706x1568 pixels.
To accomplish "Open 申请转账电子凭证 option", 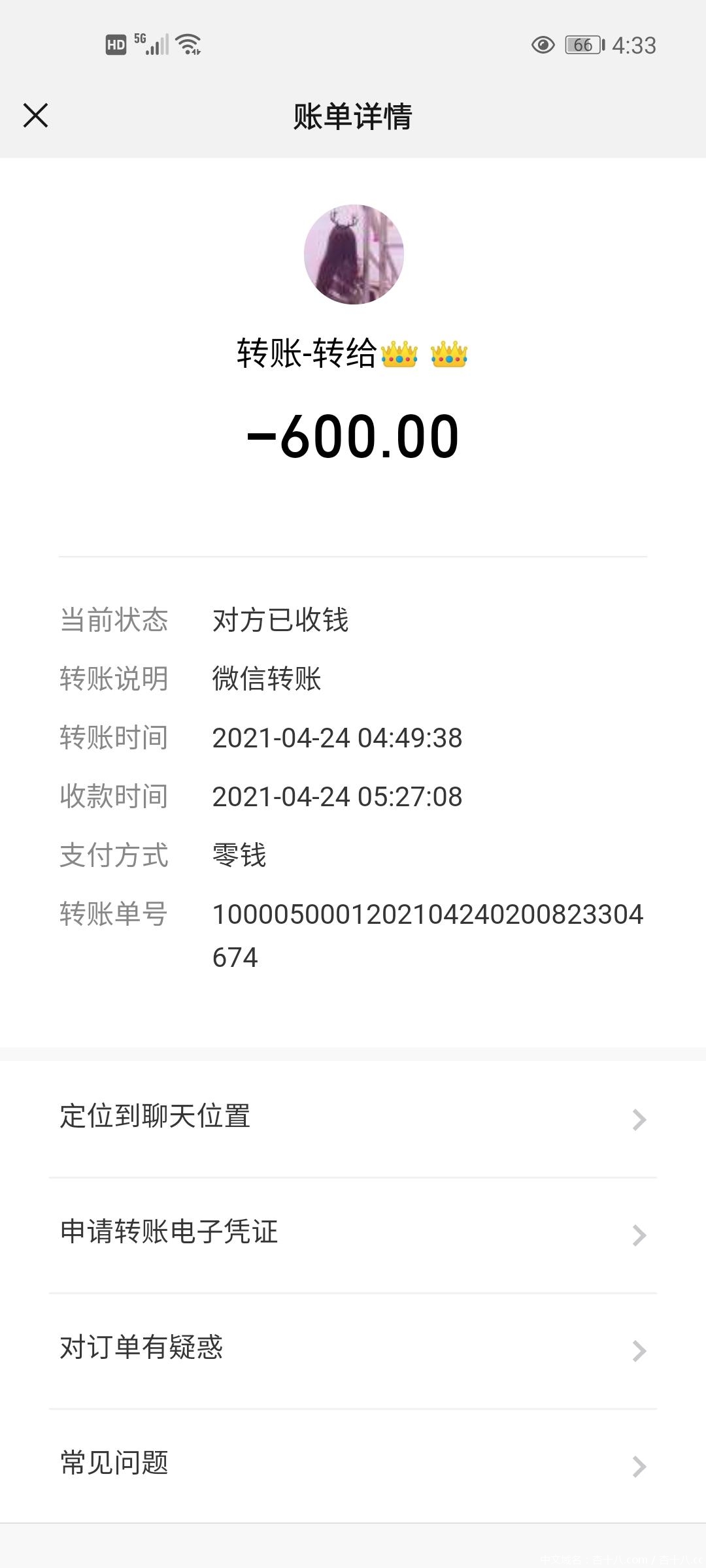I will point(353,1233).
